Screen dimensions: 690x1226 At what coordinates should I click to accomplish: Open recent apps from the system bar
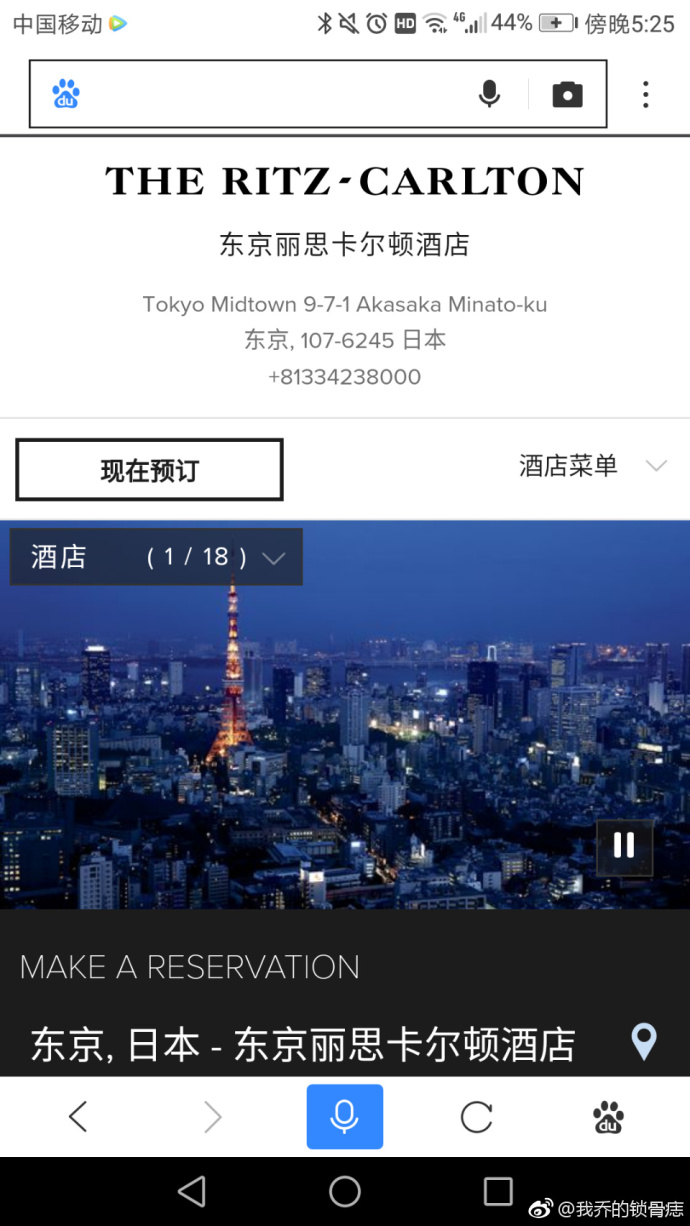498,1191
